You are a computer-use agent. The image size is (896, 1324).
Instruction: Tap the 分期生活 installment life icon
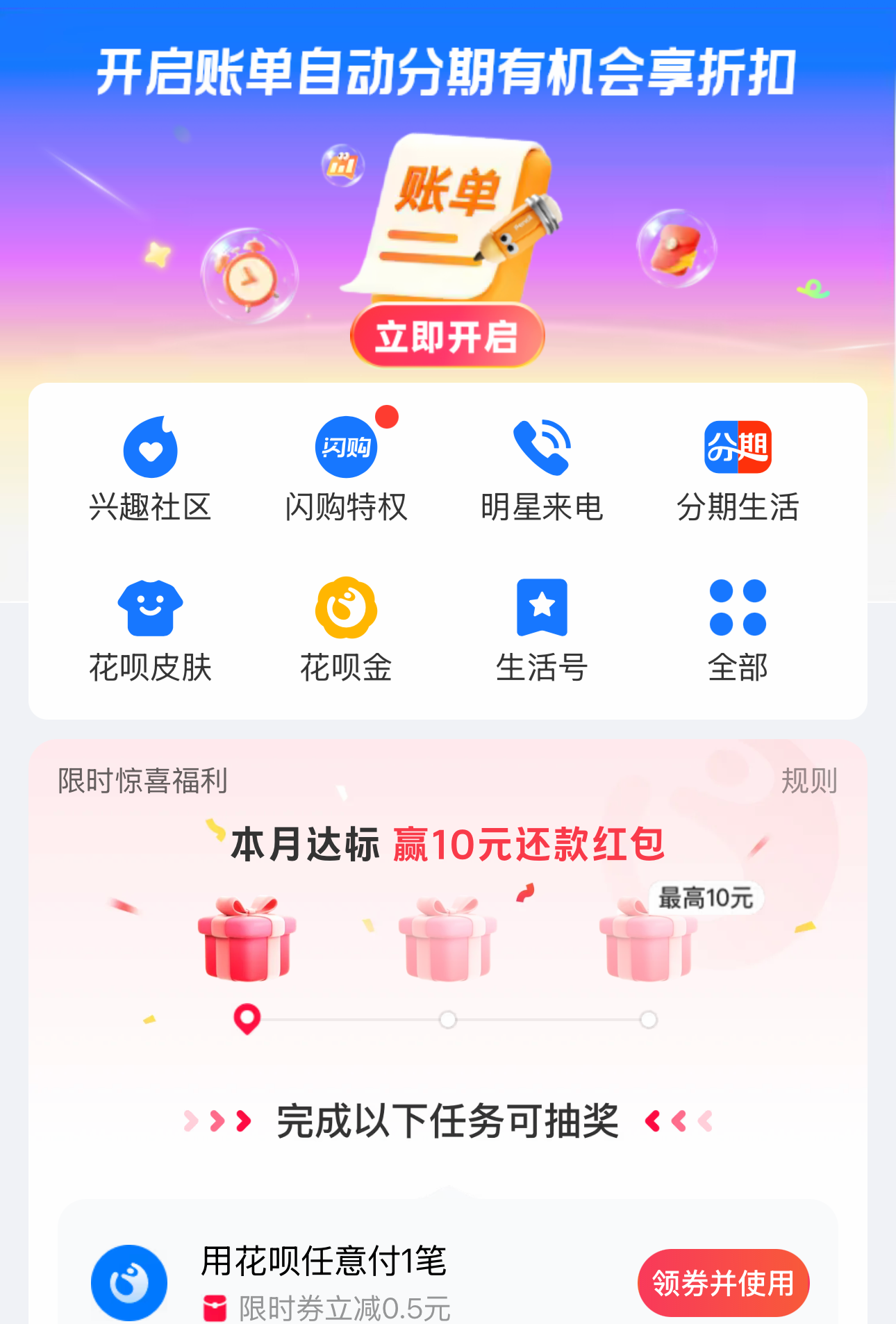738,448
